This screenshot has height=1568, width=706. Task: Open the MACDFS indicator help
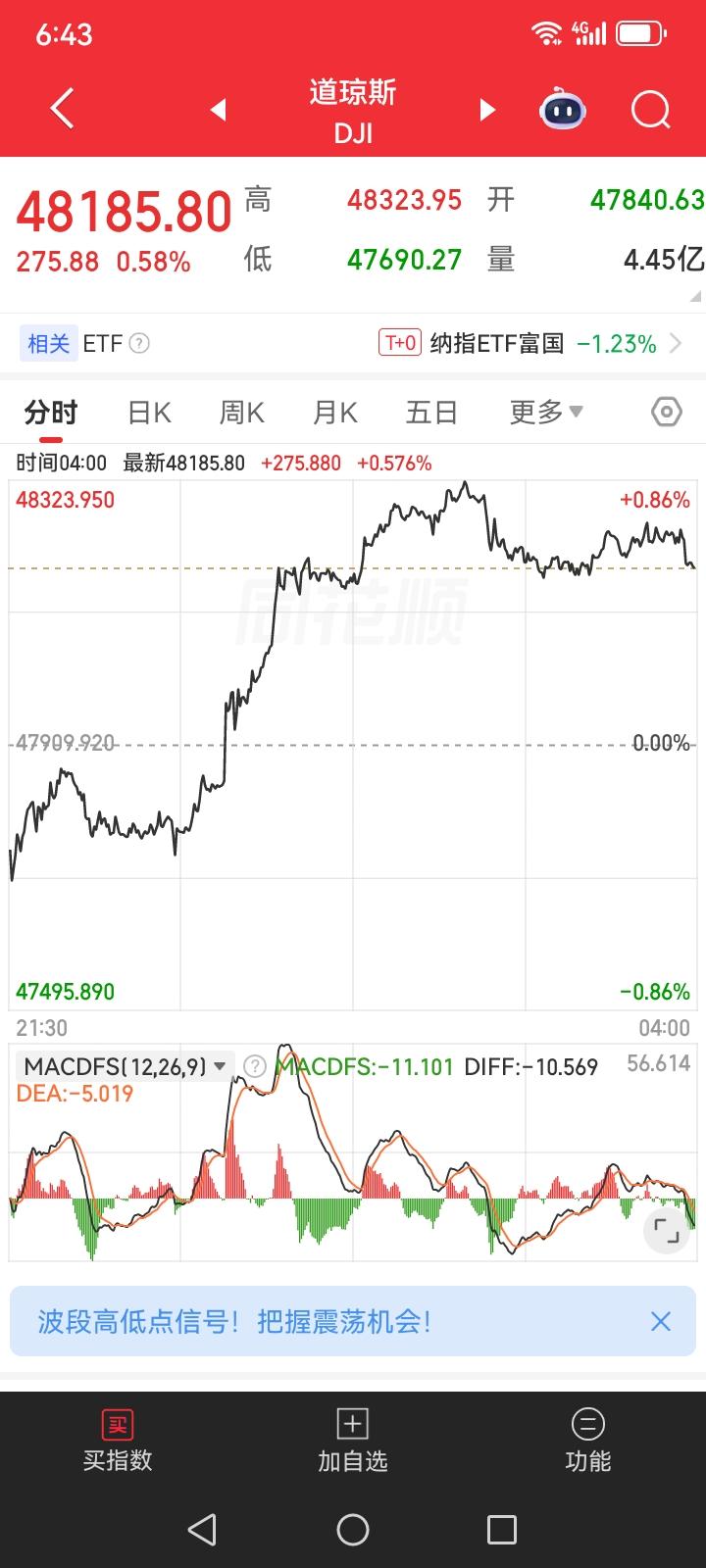click(x=253, y=1067)
